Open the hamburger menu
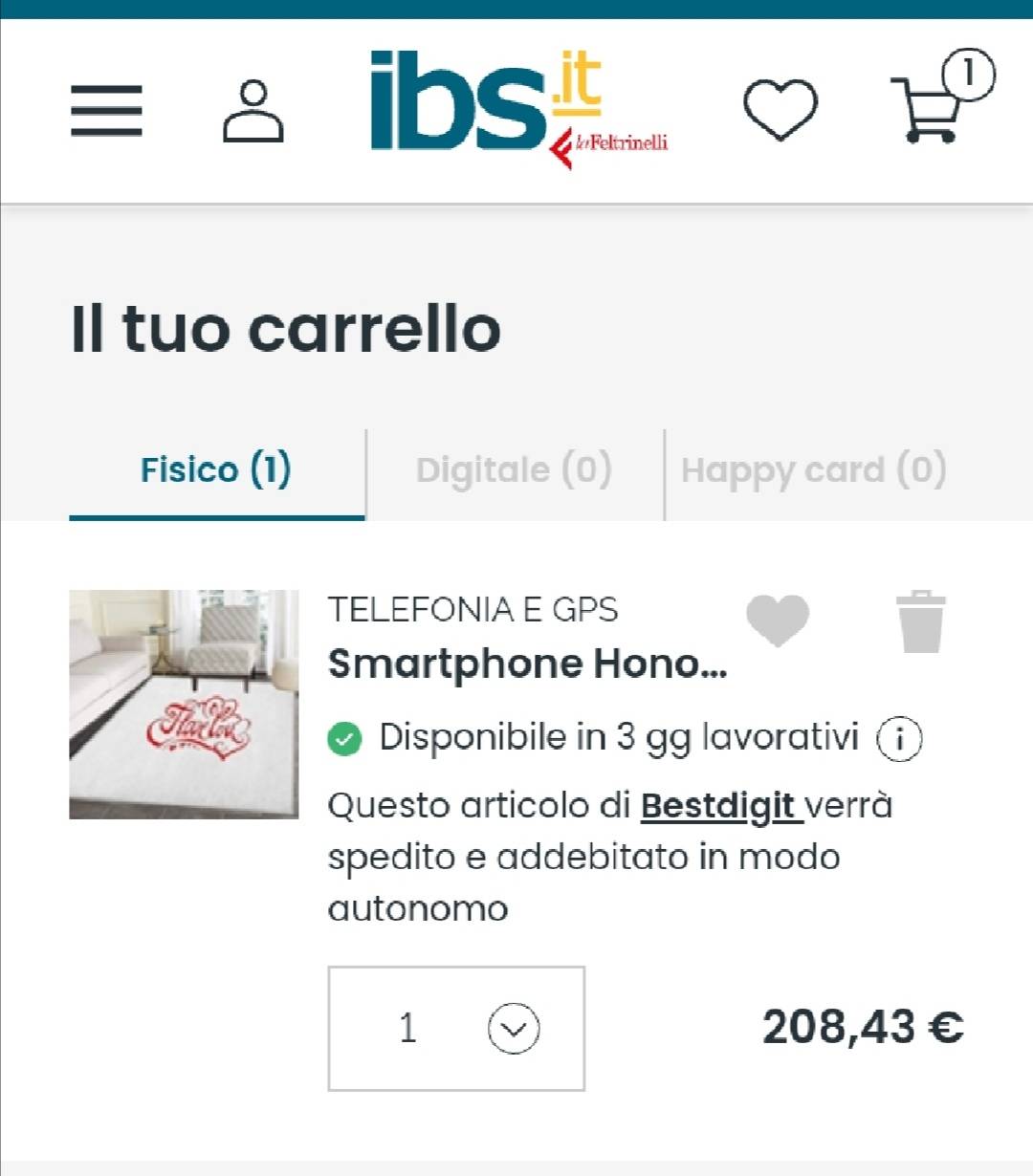This screenshot has height=1176, width=1033. coord(106,110)
